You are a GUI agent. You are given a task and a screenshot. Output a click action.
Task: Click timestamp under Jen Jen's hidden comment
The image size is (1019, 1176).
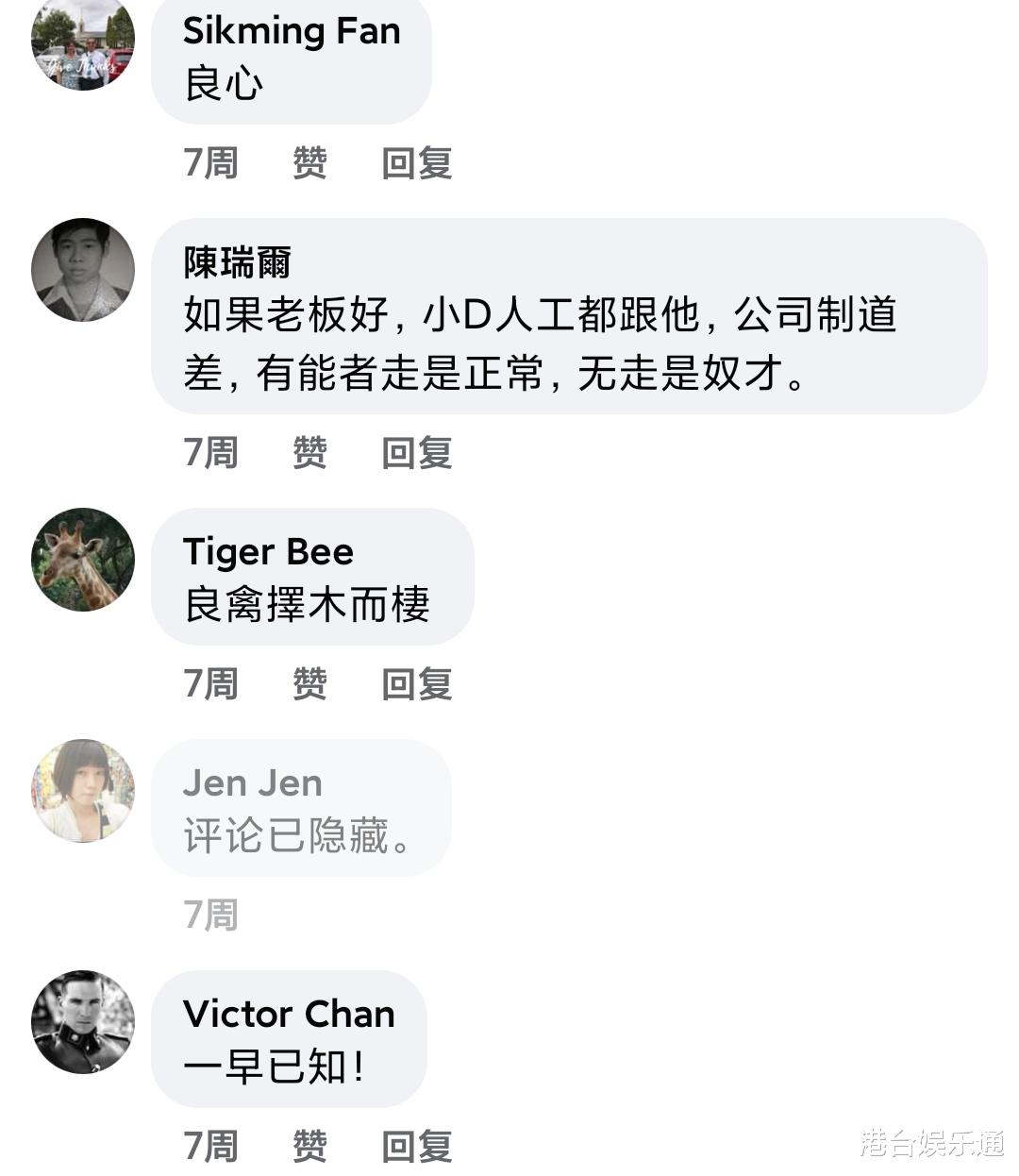pyautogui.click(x=211, y=915)
